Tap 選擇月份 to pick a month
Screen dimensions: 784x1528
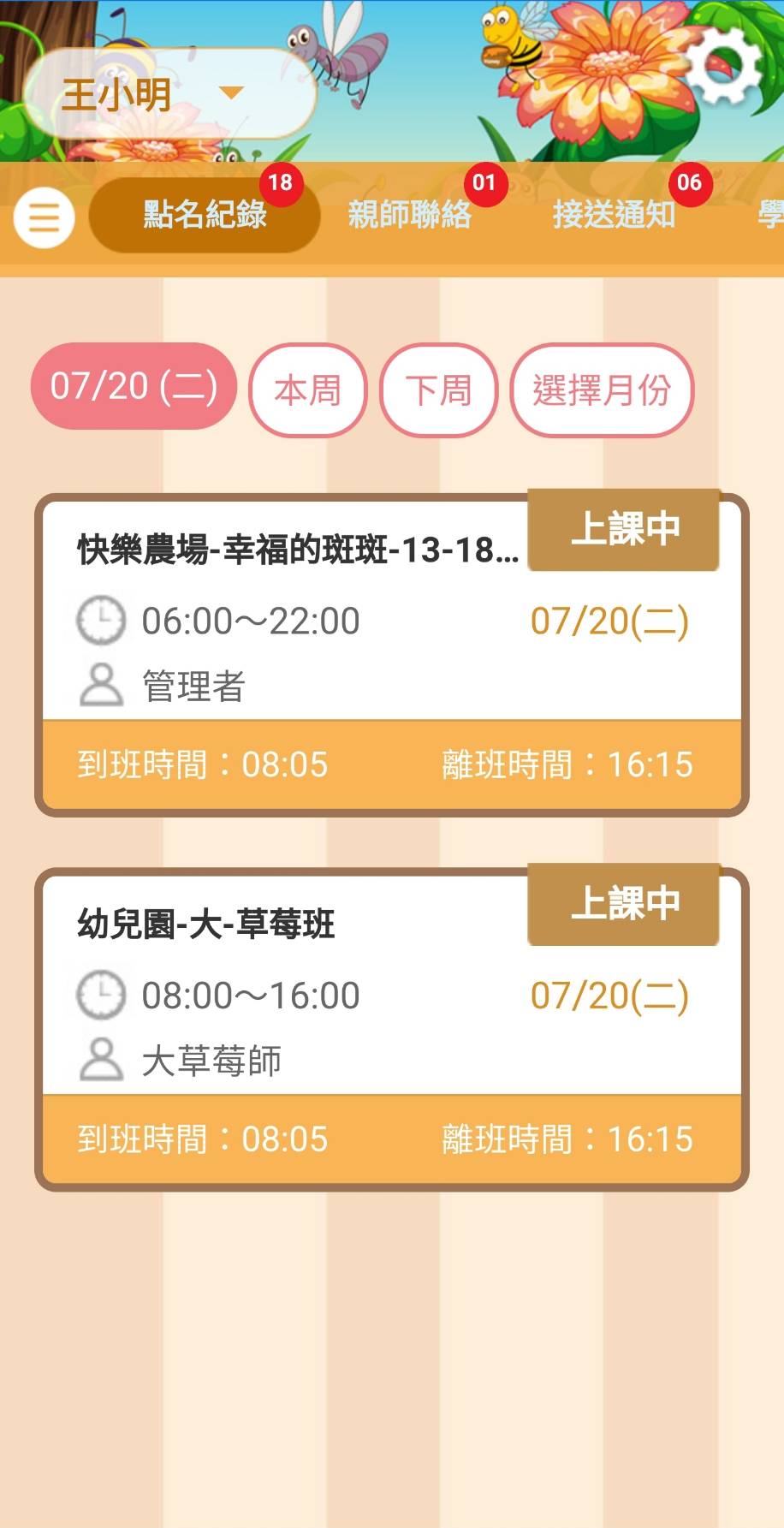click(602, 390)
